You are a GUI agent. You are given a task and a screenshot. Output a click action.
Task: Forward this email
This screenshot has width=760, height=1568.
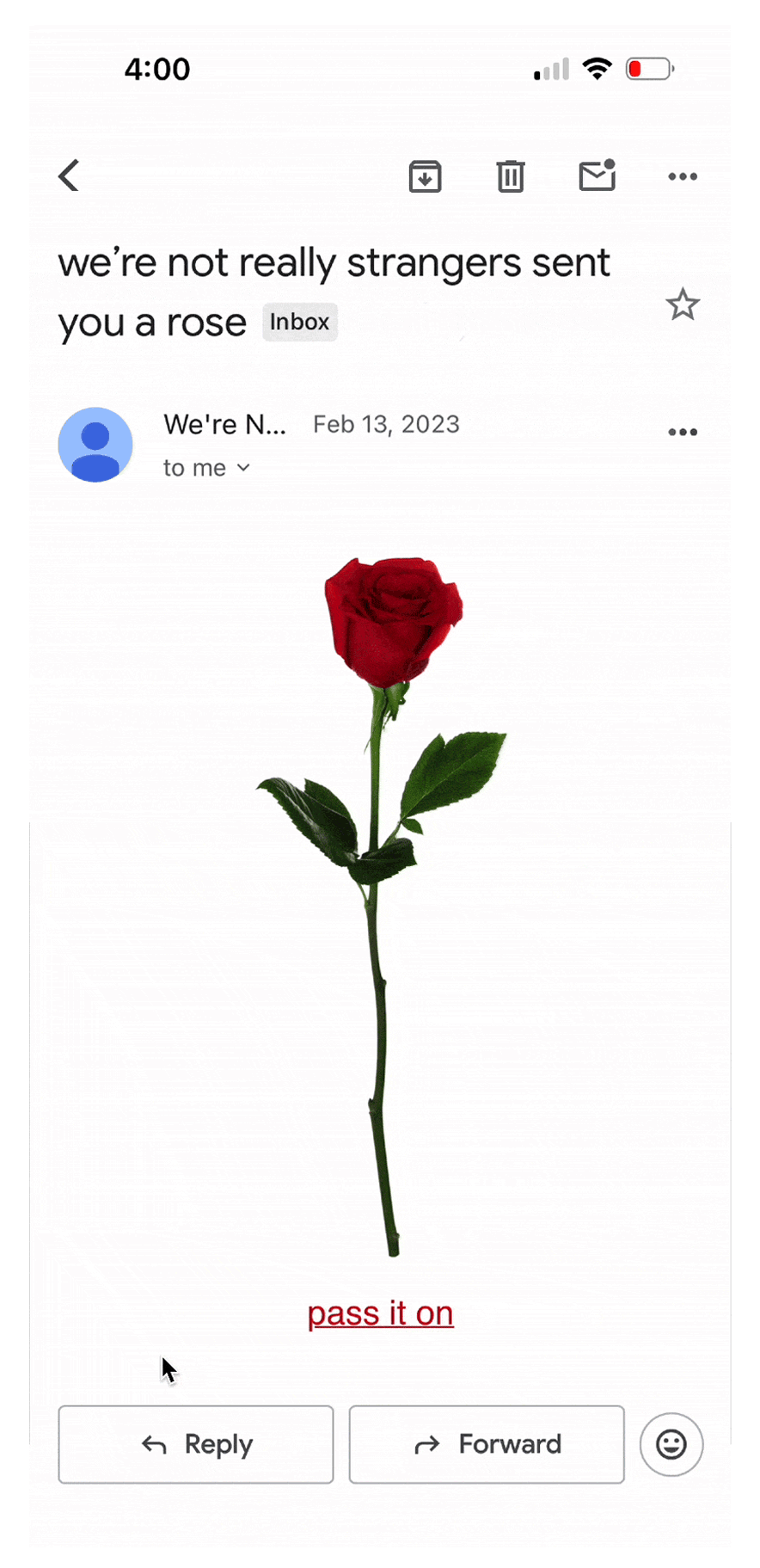click(487, 1444)
